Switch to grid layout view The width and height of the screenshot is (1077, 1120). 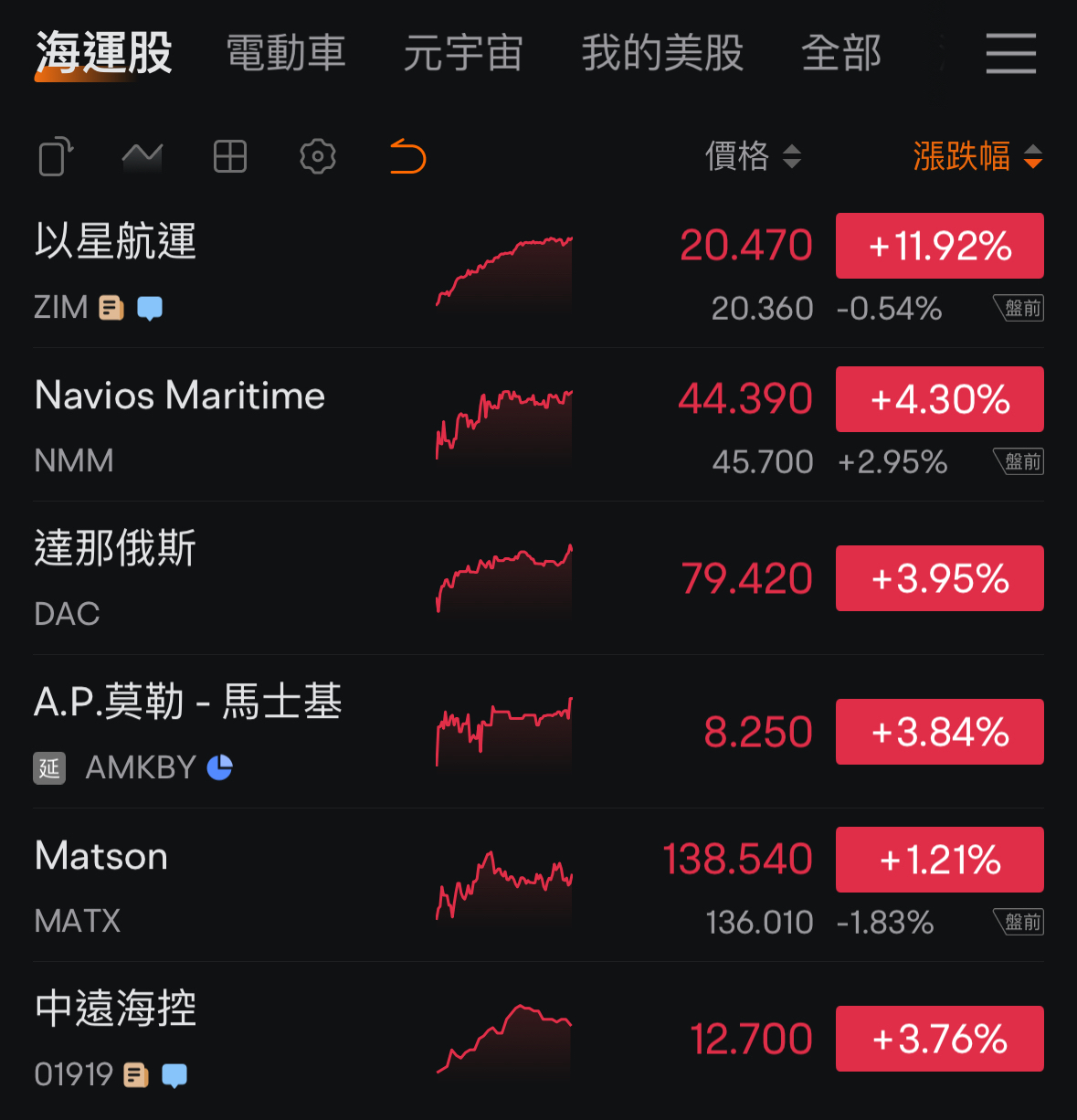point(230,156)
